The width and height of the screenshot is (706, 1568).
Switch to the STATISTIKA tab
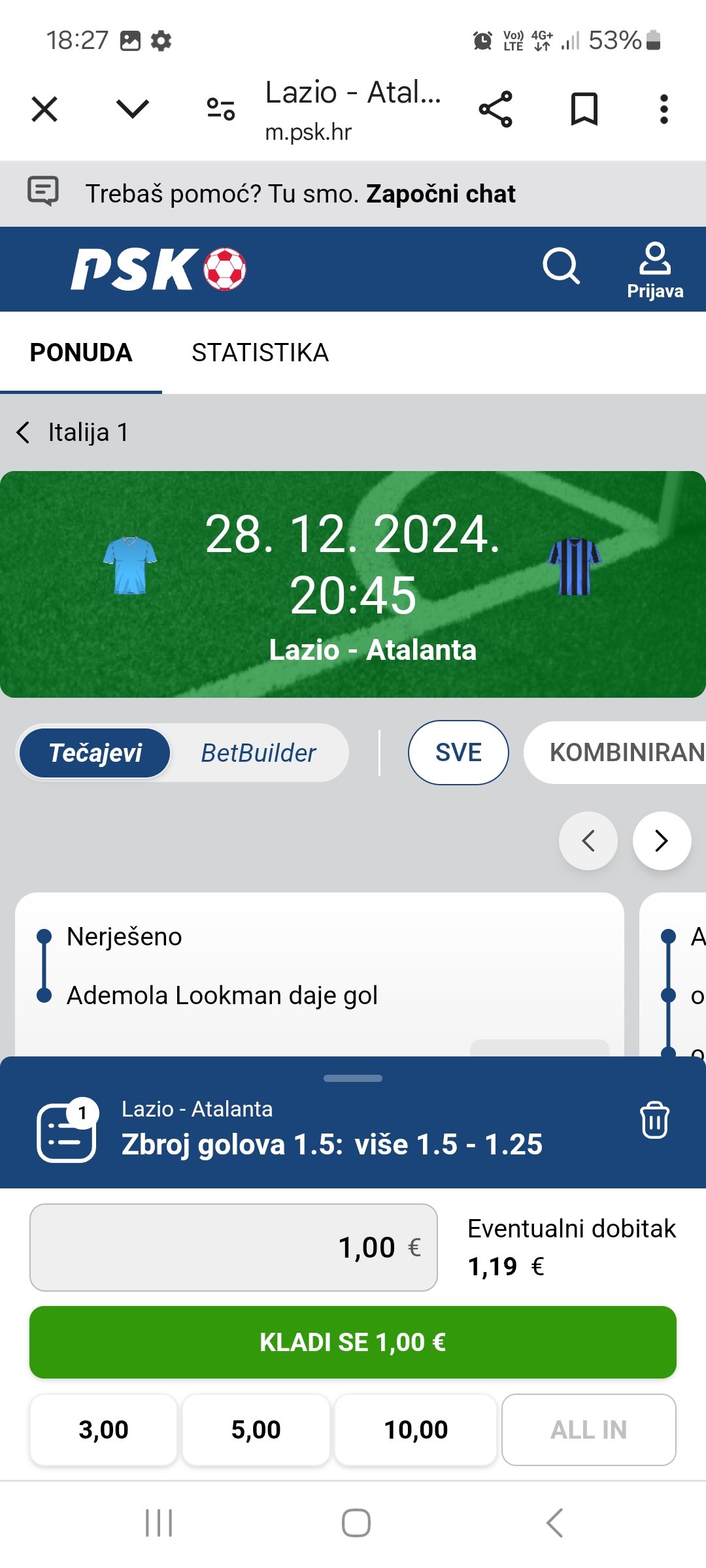pos(260,353)
